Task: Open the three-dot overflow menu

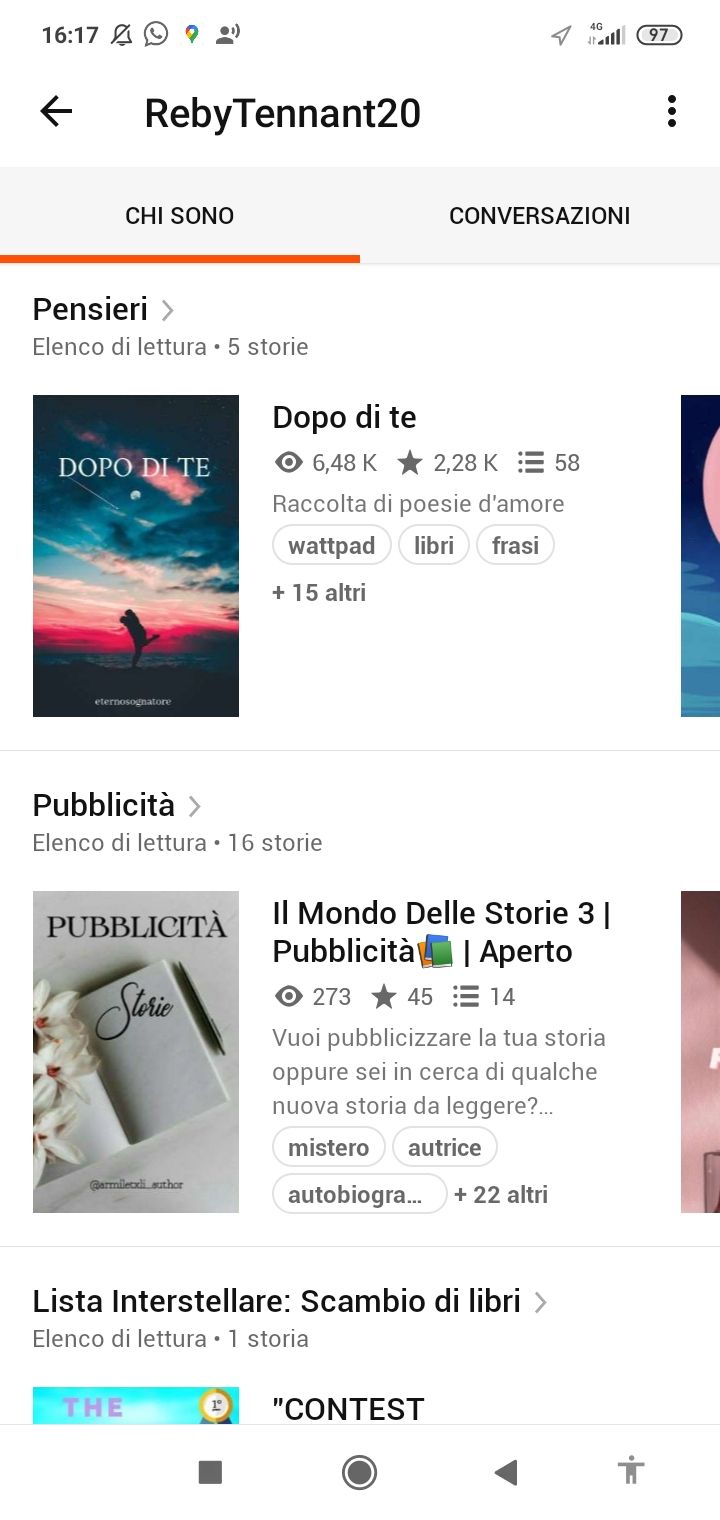Action: click(671, 112)
